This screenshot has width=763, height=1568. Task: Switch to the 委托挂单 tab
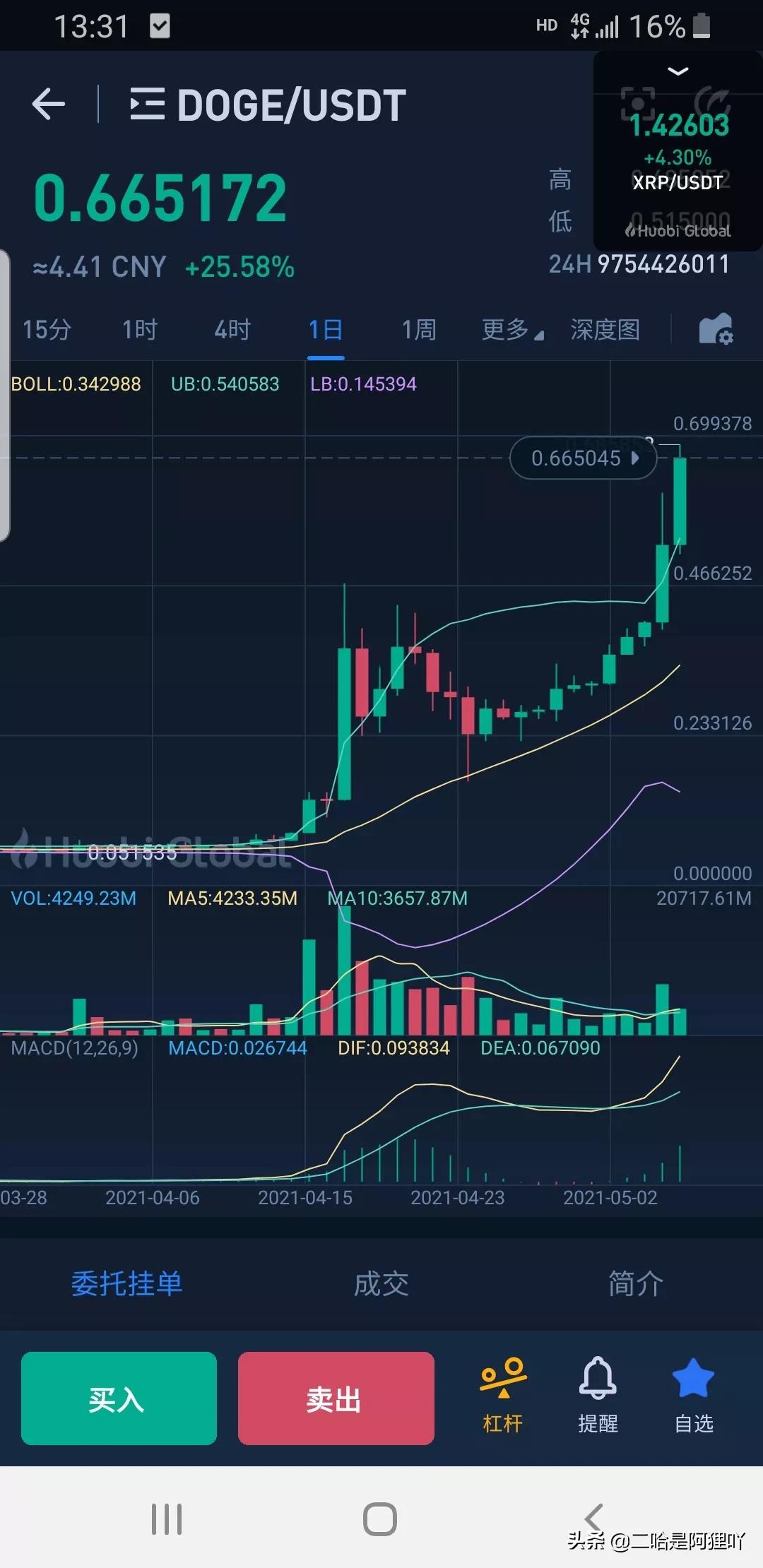tap(127, 1283)
